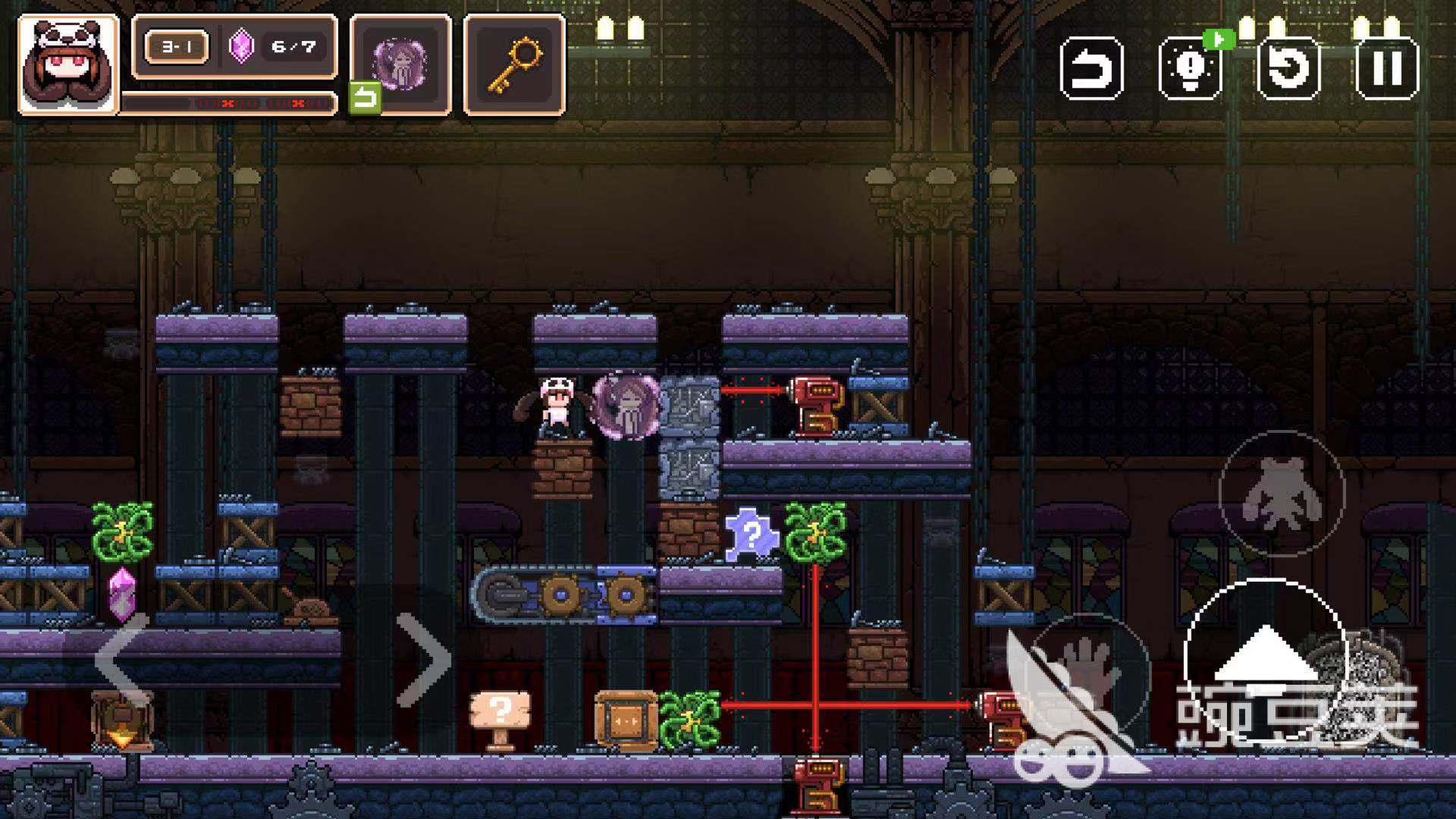The image size is (1456, 819).
Task: Move the character left
Action: 121,658
